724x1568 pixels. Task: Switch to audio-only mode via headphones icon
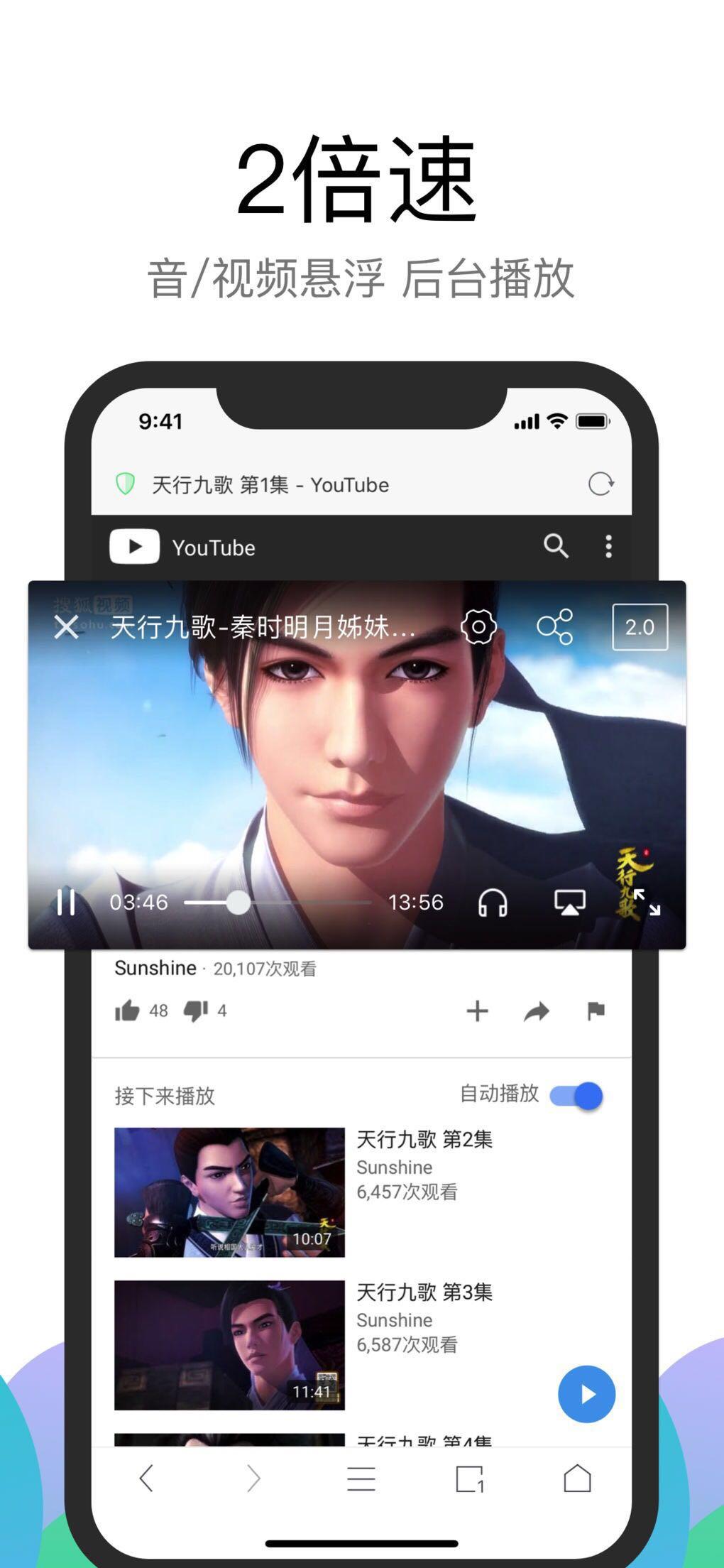(495, 902)
